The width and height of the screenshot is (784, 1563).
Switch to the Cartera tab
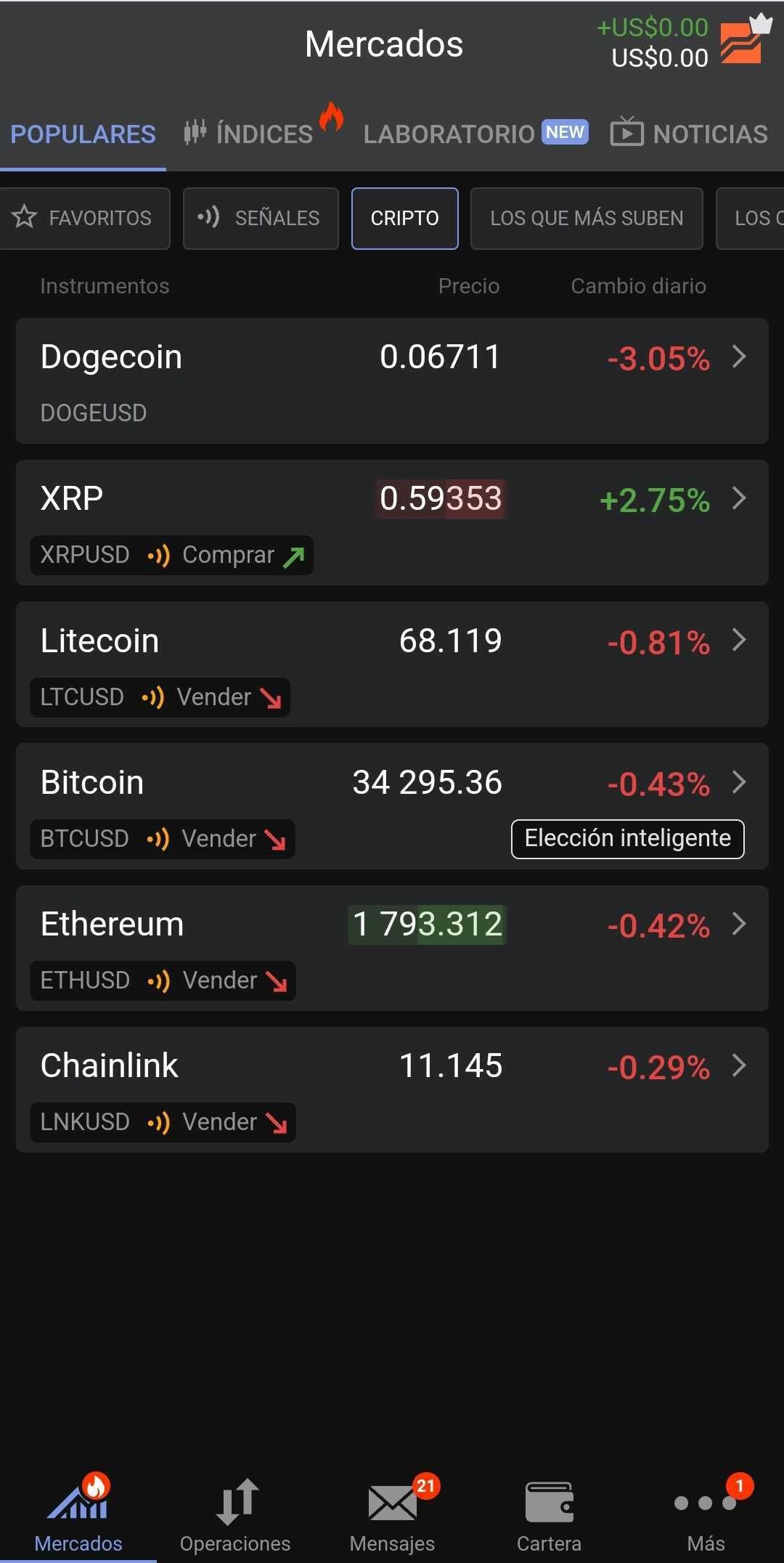click(x=549, y=1514)
